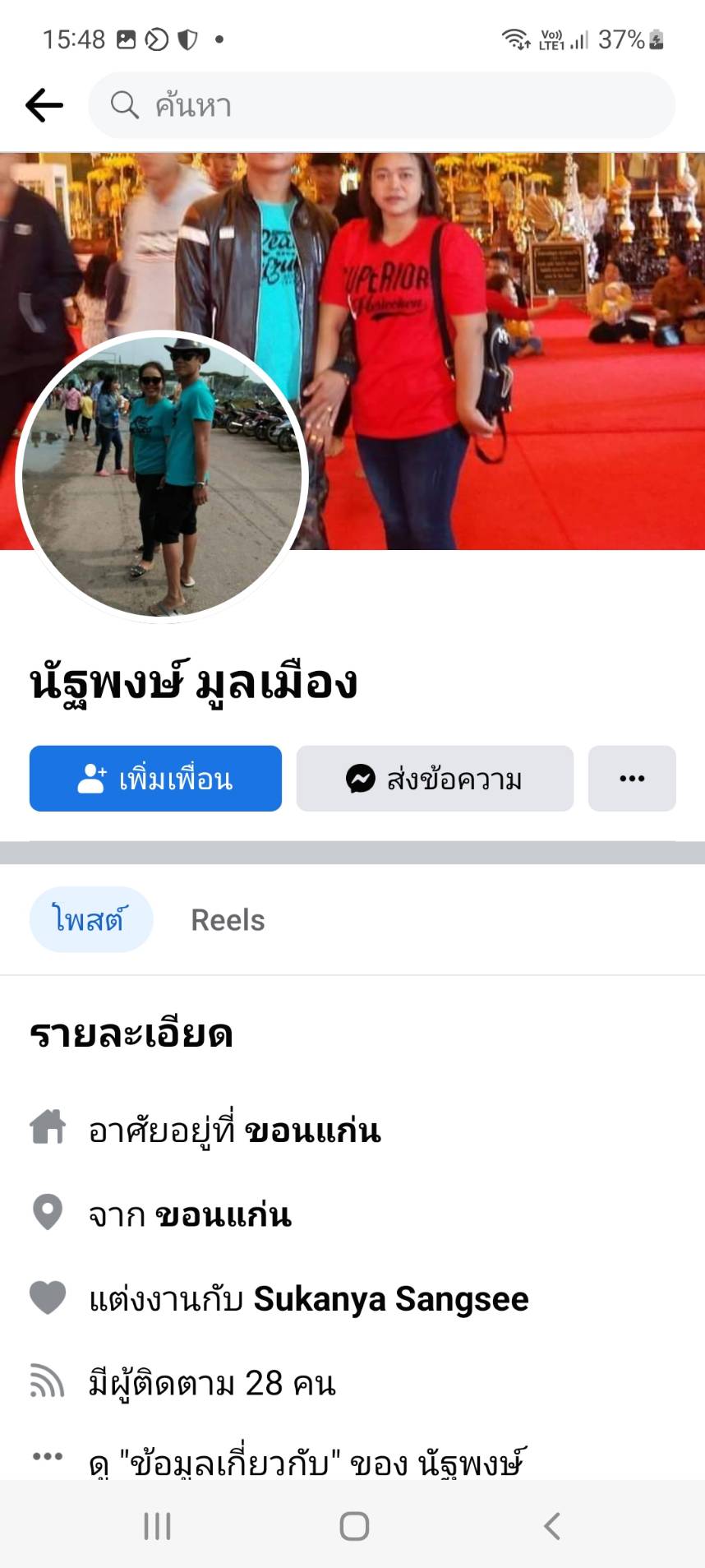View ข้อมูลเกี่ยวกับ details of นัฐพงษ์

[x=306, y=1462]
